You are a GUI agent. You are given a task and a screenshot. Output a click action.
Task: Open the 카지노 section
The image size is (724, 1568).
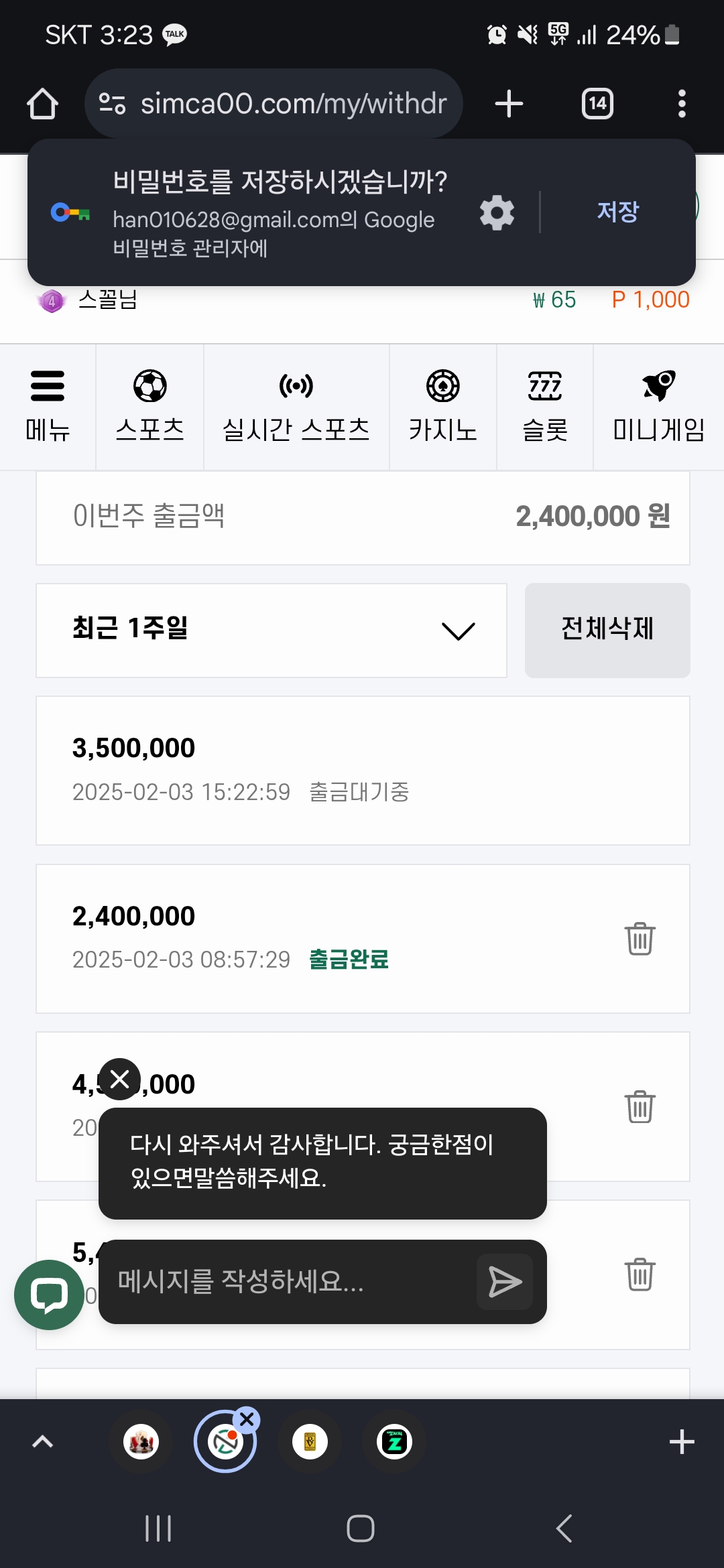[x=443, y=407]
